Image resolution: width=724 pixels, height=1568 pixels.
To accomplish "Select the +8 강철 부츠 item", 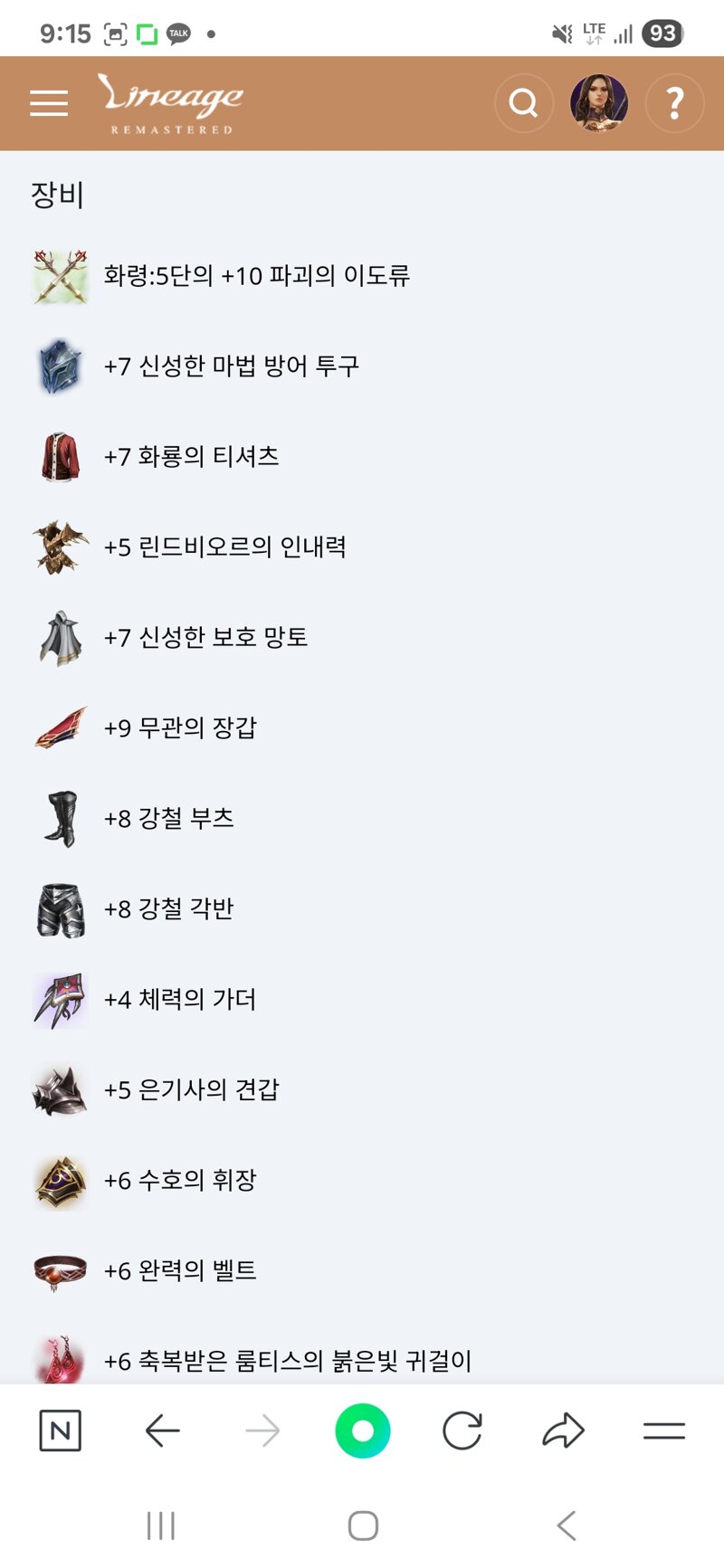I will (x=168, y=818).
